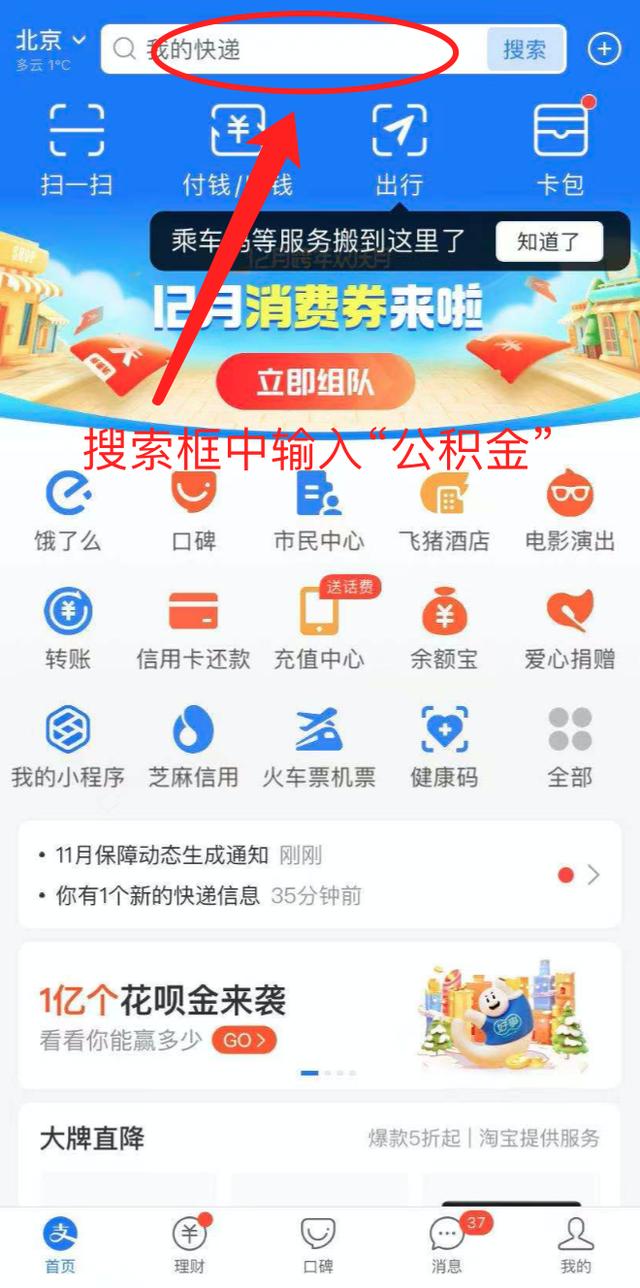Viewport: 640px width, 1288px height.
Task: Switch to the 消息 tab
Action: [447, 1245]
